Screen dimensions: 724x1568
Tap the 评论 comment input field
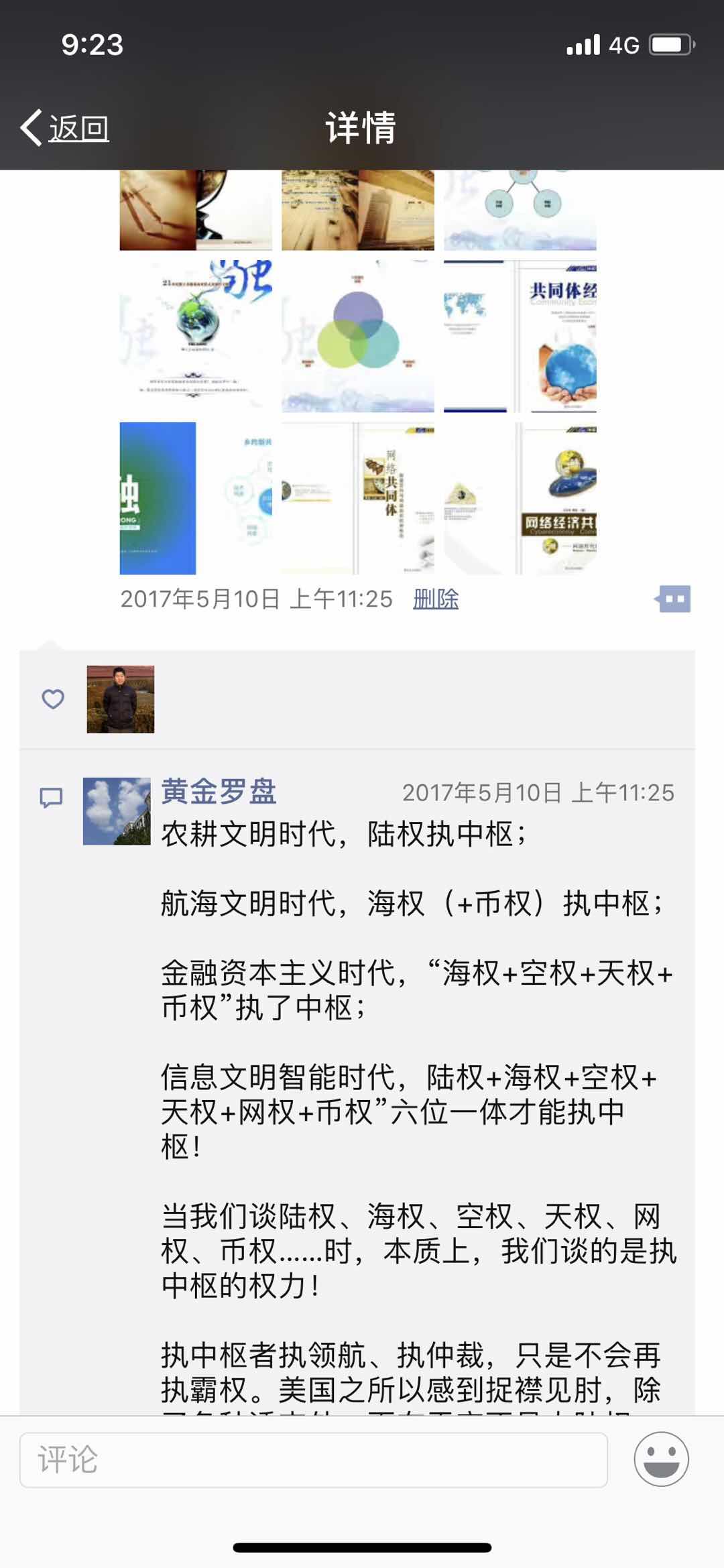click(313, 1459)
